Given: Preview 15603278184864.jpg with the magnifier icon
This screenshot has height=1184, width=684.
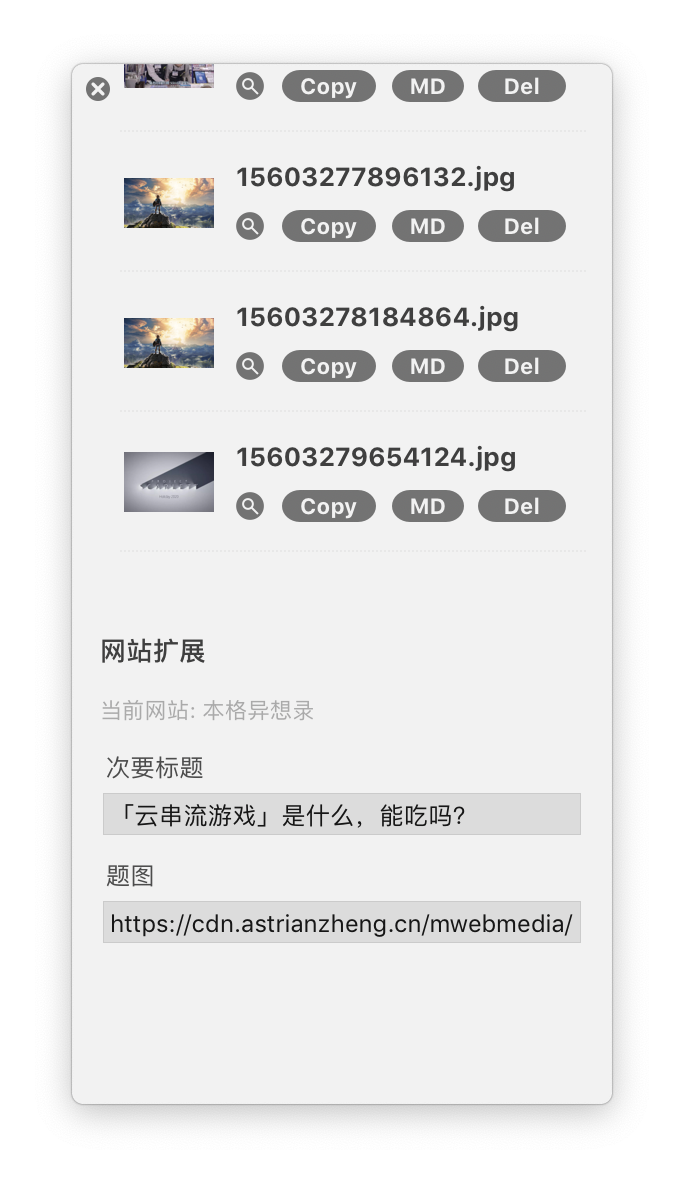Looking at the screenshot, I should [250, 366].
